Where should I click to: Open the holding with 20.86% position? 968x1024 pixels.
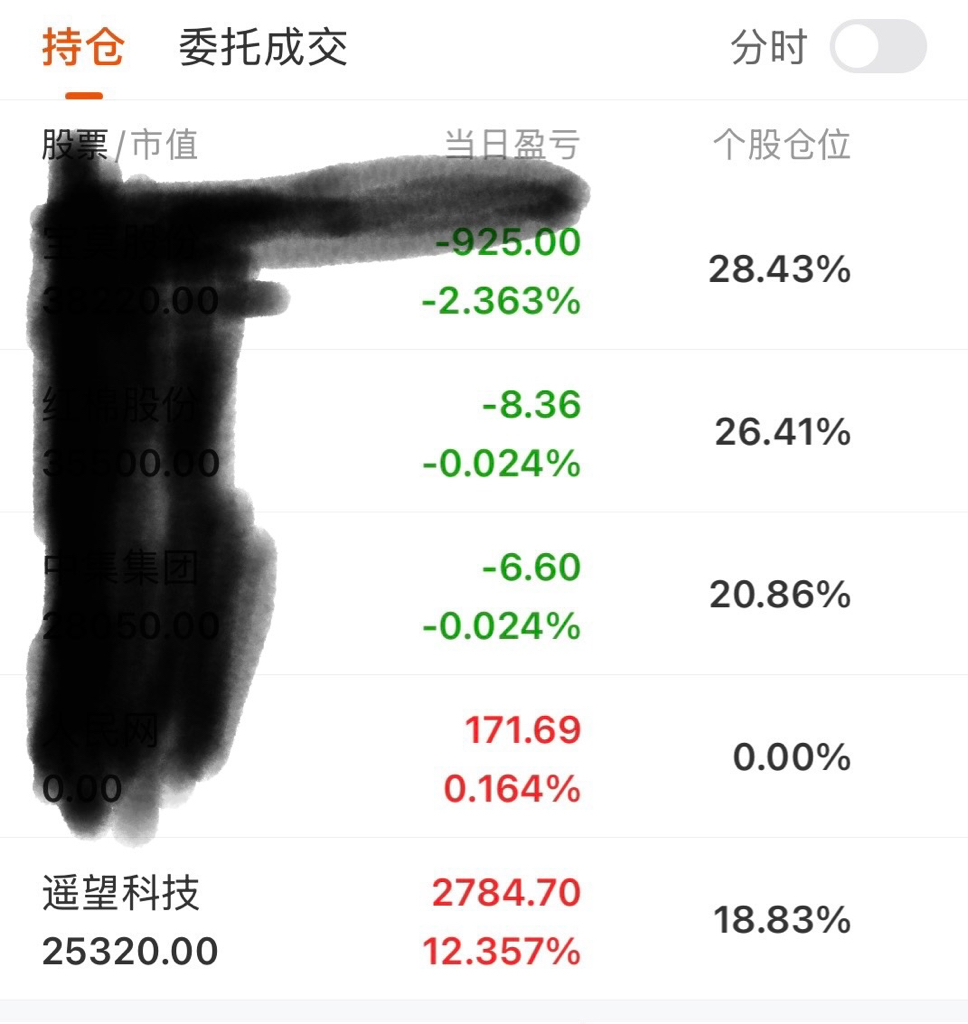[484, 595]
